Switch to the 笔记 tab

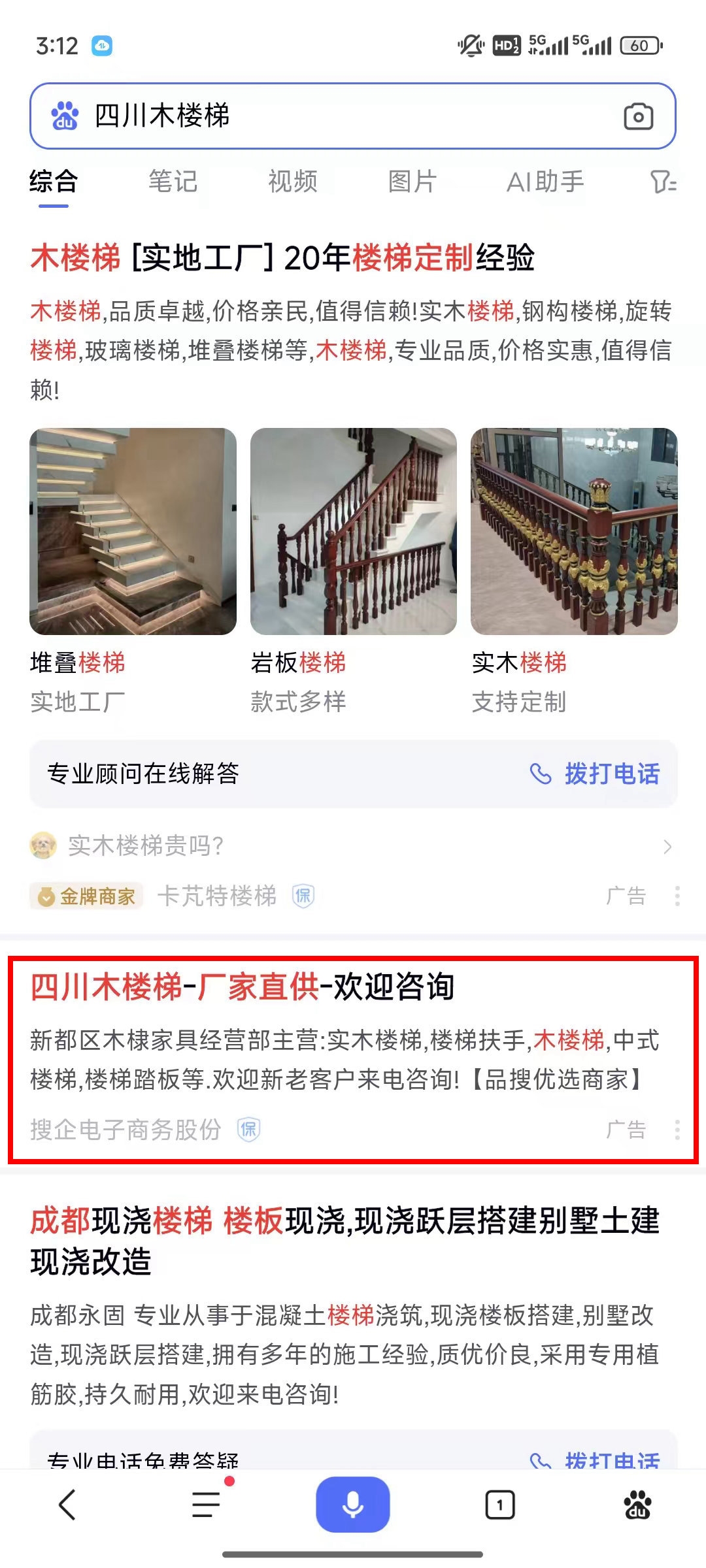click(x=173, y=182)
